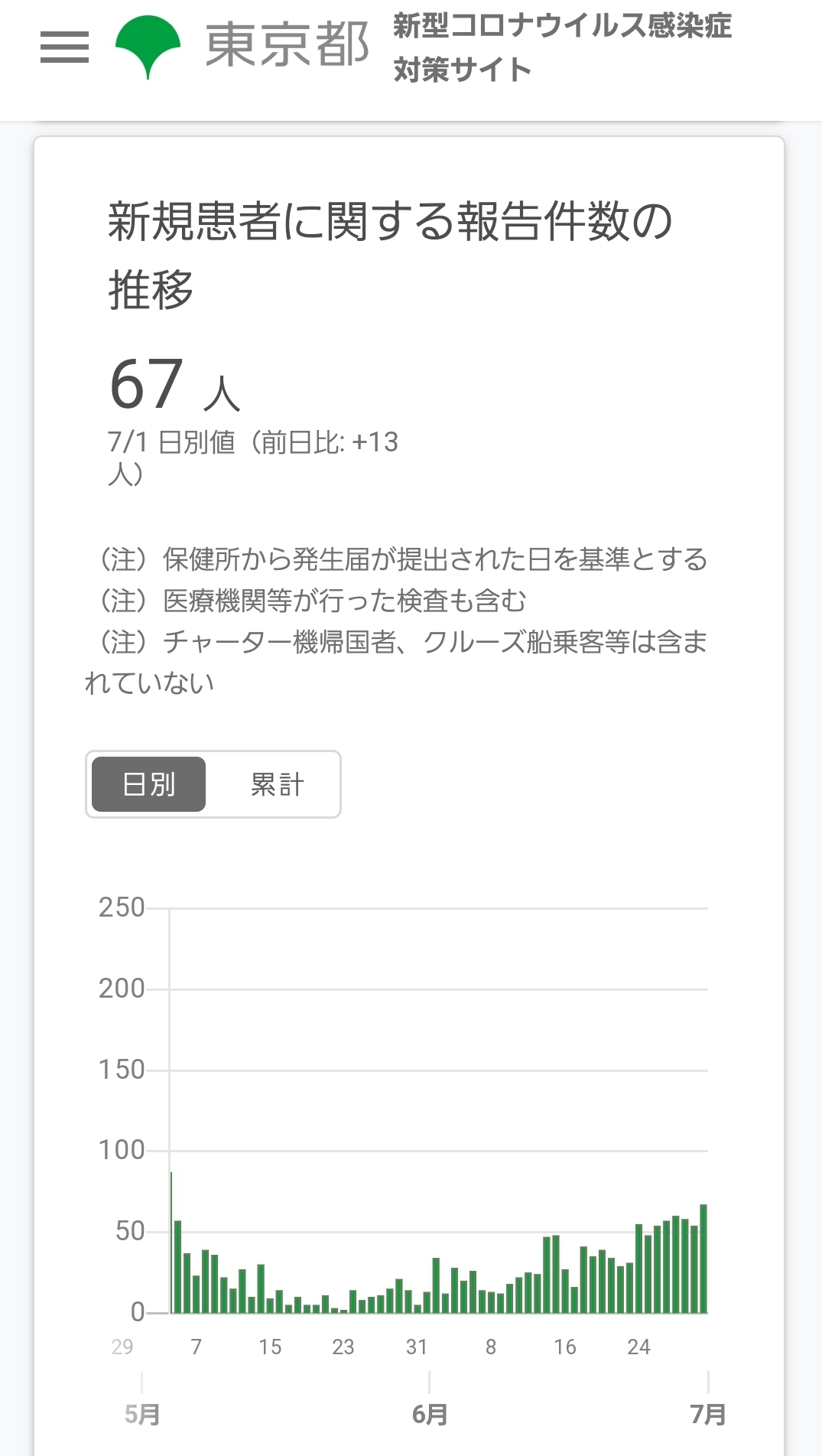Open the hamburger navigation menu

point(64,47)
